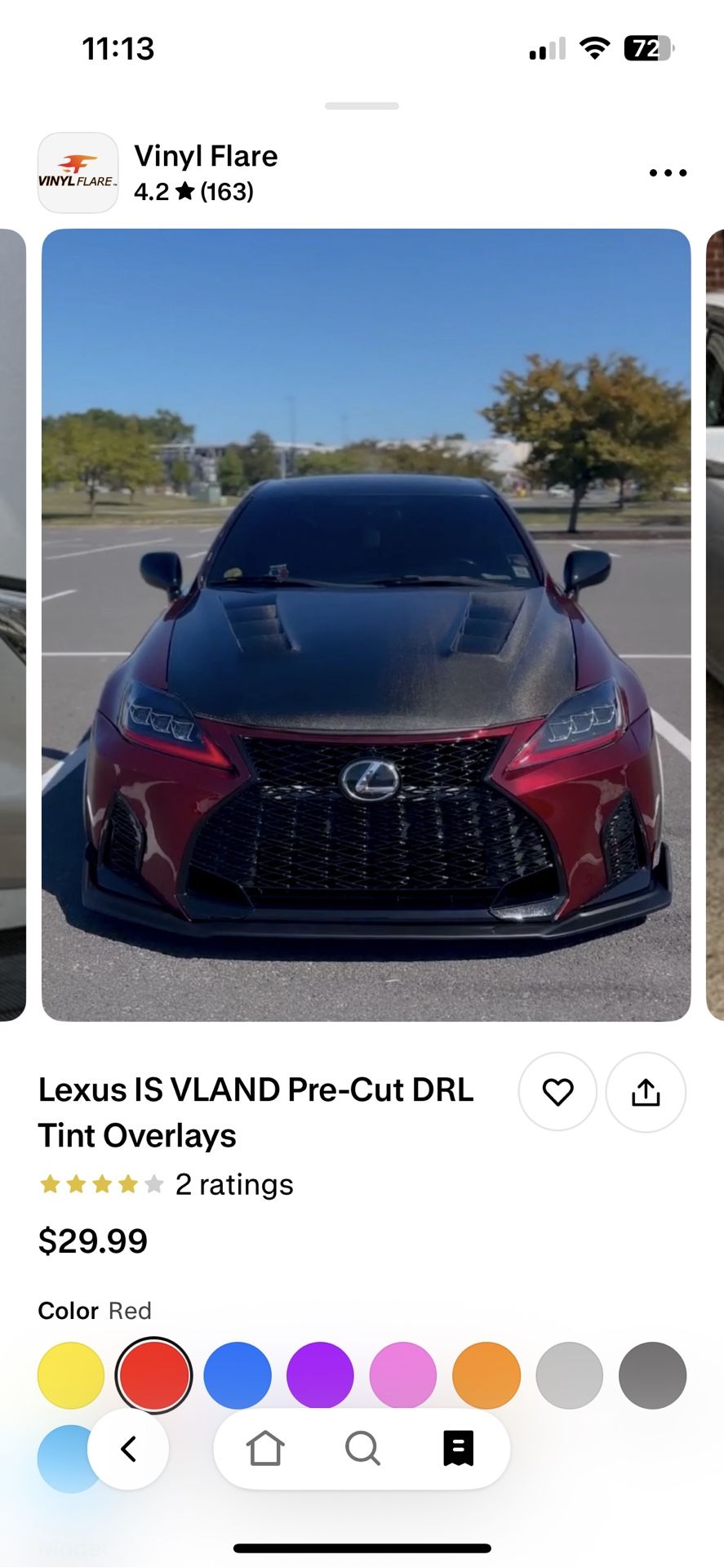Viewport: 724px width, 1568px height.
Task: Share this Lexus tint overlay listing
Action: [x=646, y=1092]
